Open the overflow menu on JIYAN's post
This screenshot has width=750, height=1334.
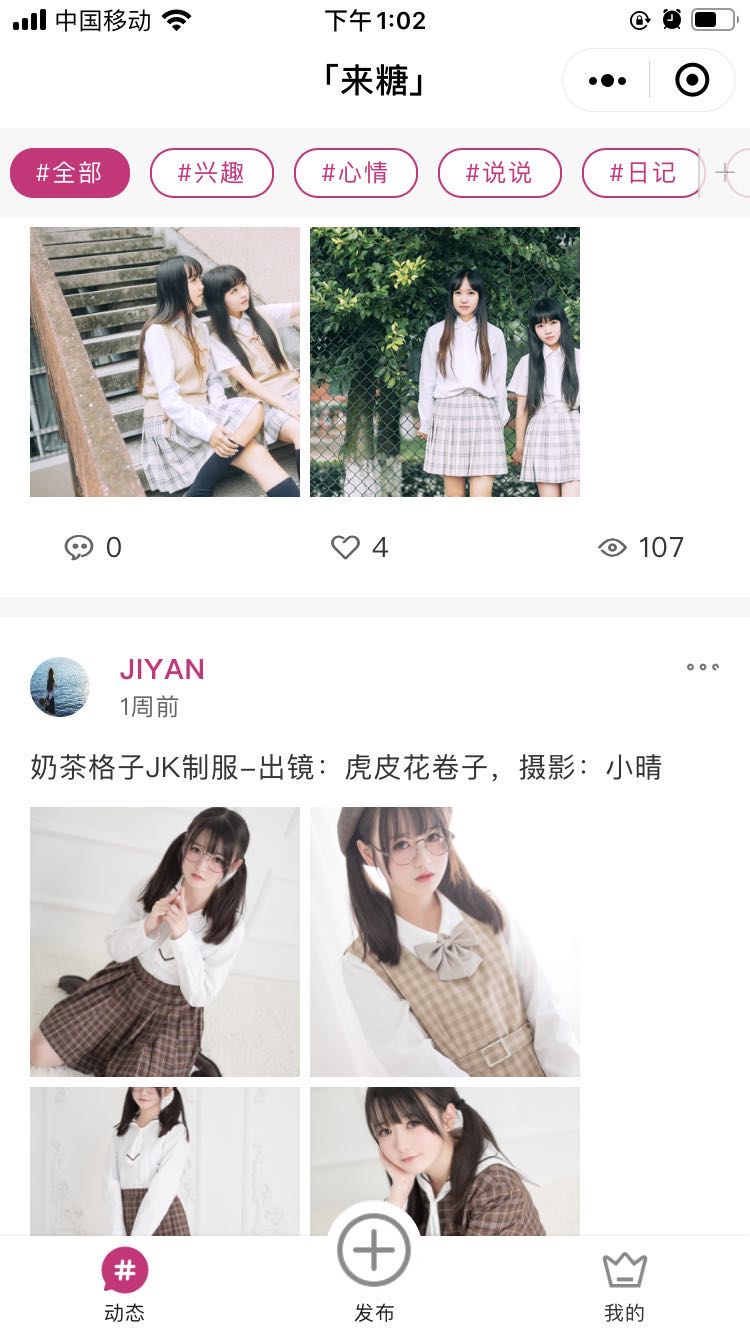[702, 667]
